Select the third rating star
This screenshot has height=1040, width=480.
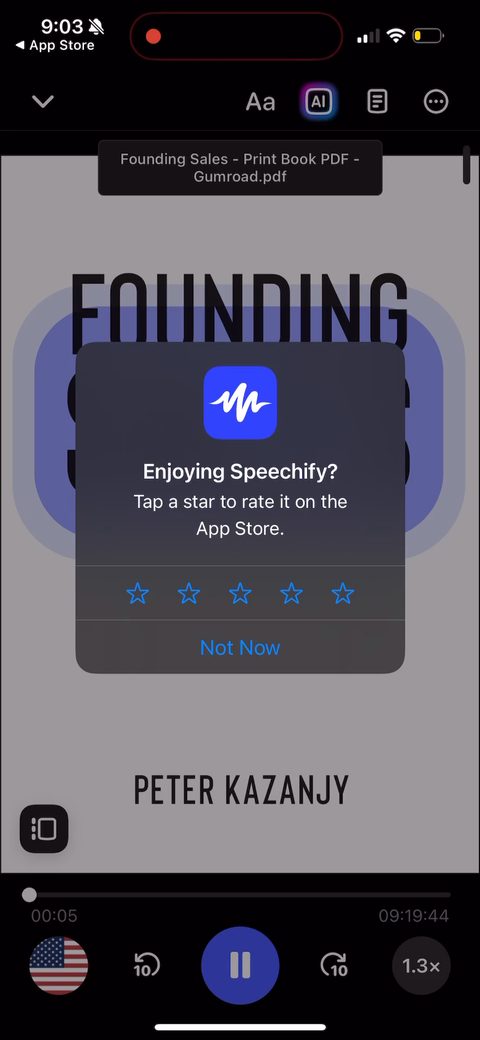tap(240, 593)
